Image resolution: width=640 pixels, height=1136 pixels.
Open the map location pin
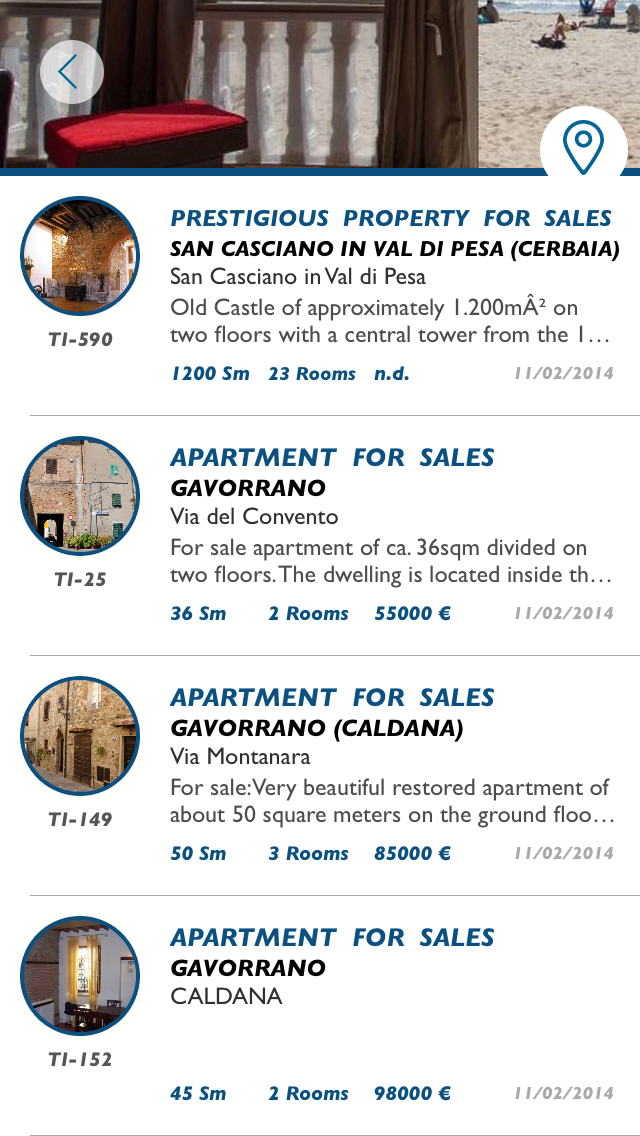coord(583,148)
